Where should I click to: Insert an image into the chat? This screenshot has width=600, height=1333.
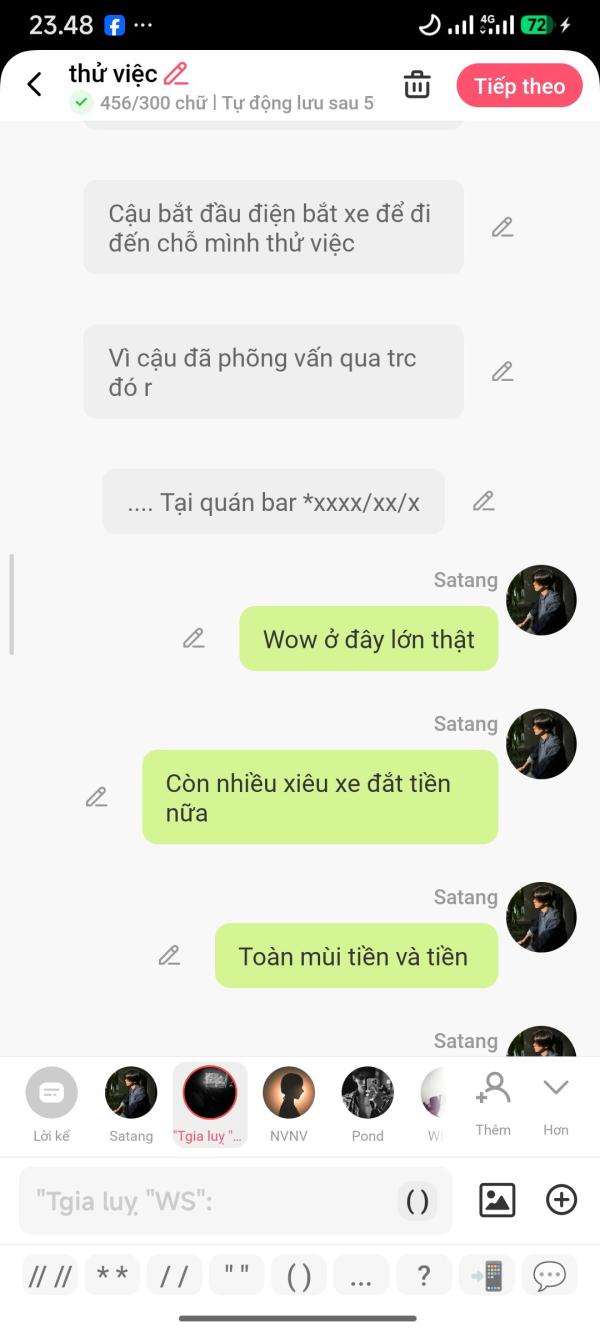497,1200
